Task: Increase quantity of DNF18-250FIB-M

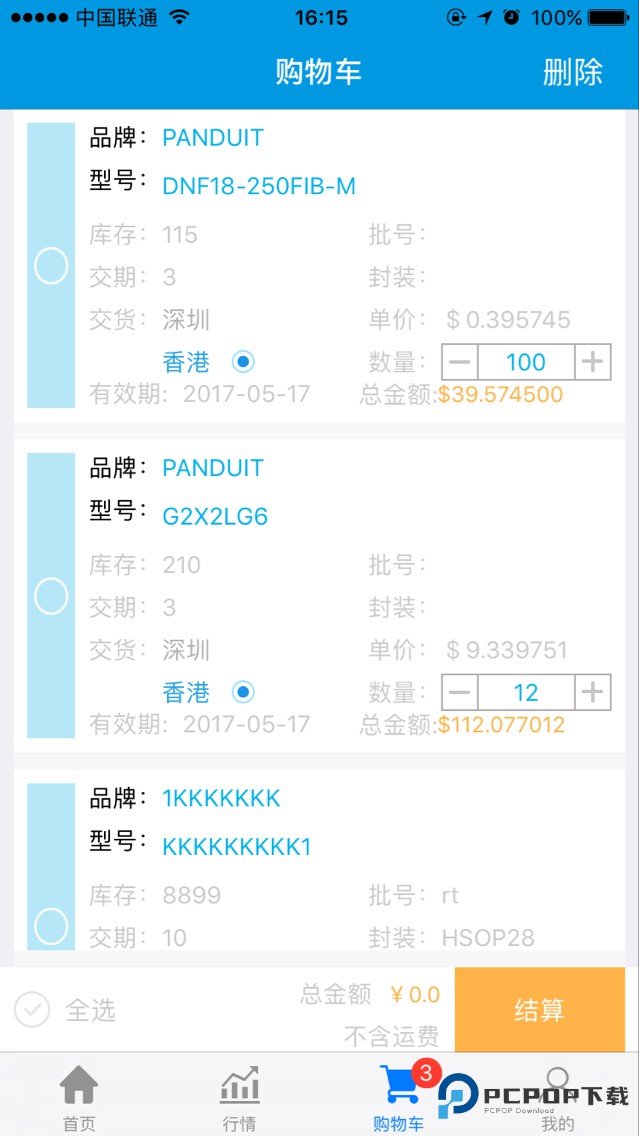Action: tap(593, 361)
